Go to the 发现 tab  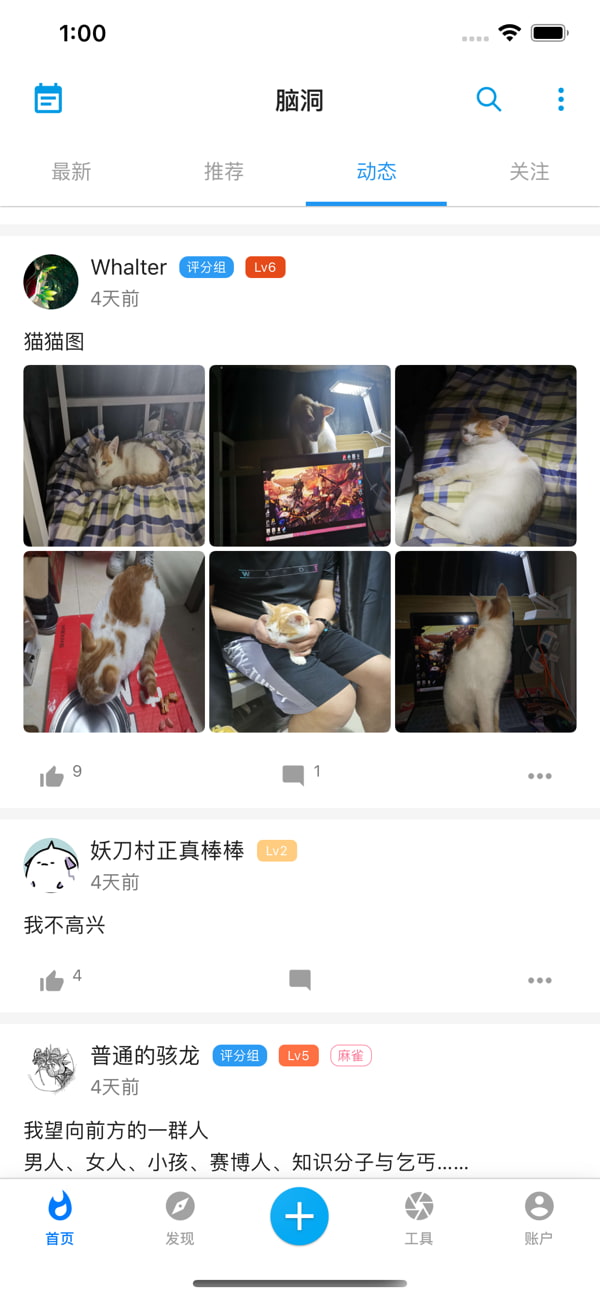pyautogui.click(x=180, y=1218)
